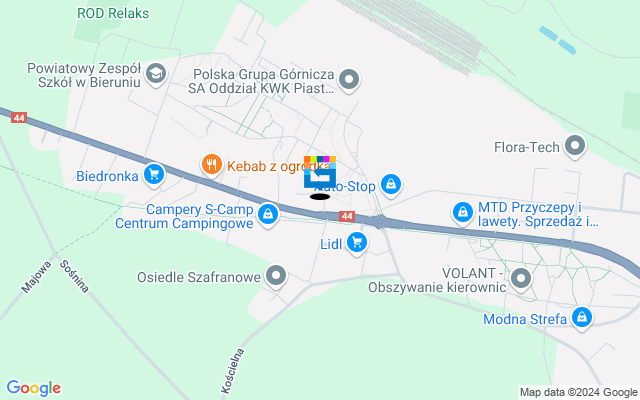The height and width of the screenshot is (400, 640).
Task: Tap the Kebab z ogródka restaurant marker
Action: point(211,164)
